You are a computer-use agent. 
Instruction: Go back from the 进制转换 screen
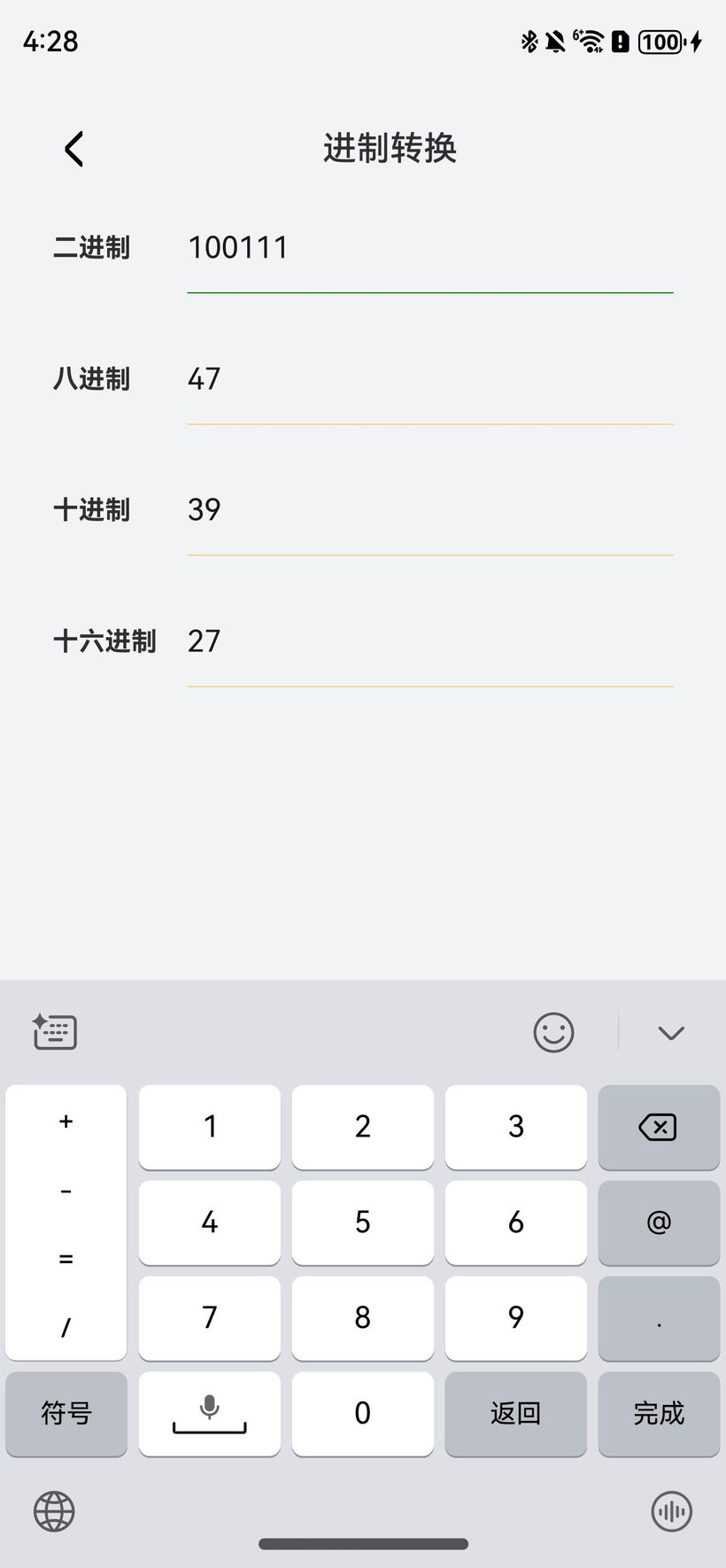click(74, 149)
